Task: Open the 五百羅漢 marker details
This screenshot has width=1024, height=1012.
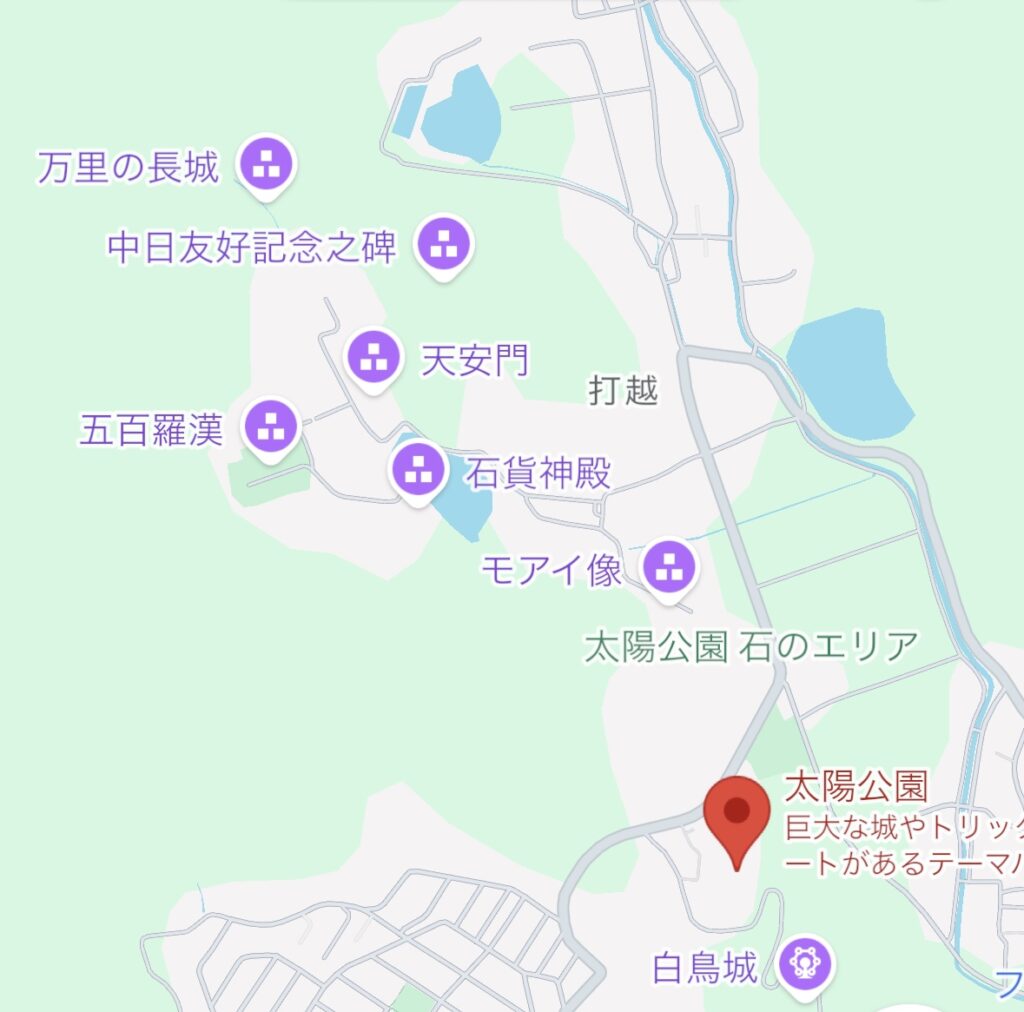Action: [x=272, y=427]
